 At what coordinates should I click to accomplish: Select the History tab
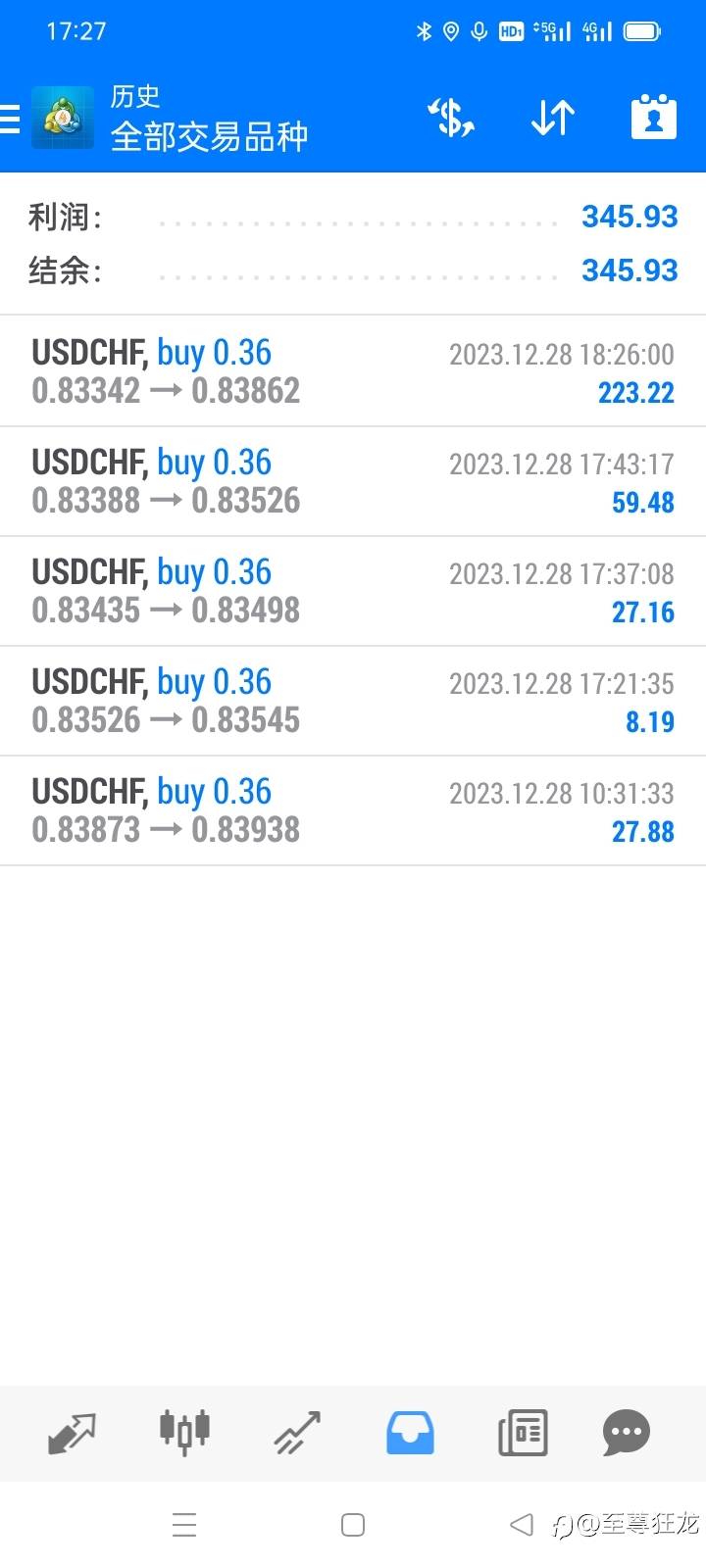(x=410, y=1433)
